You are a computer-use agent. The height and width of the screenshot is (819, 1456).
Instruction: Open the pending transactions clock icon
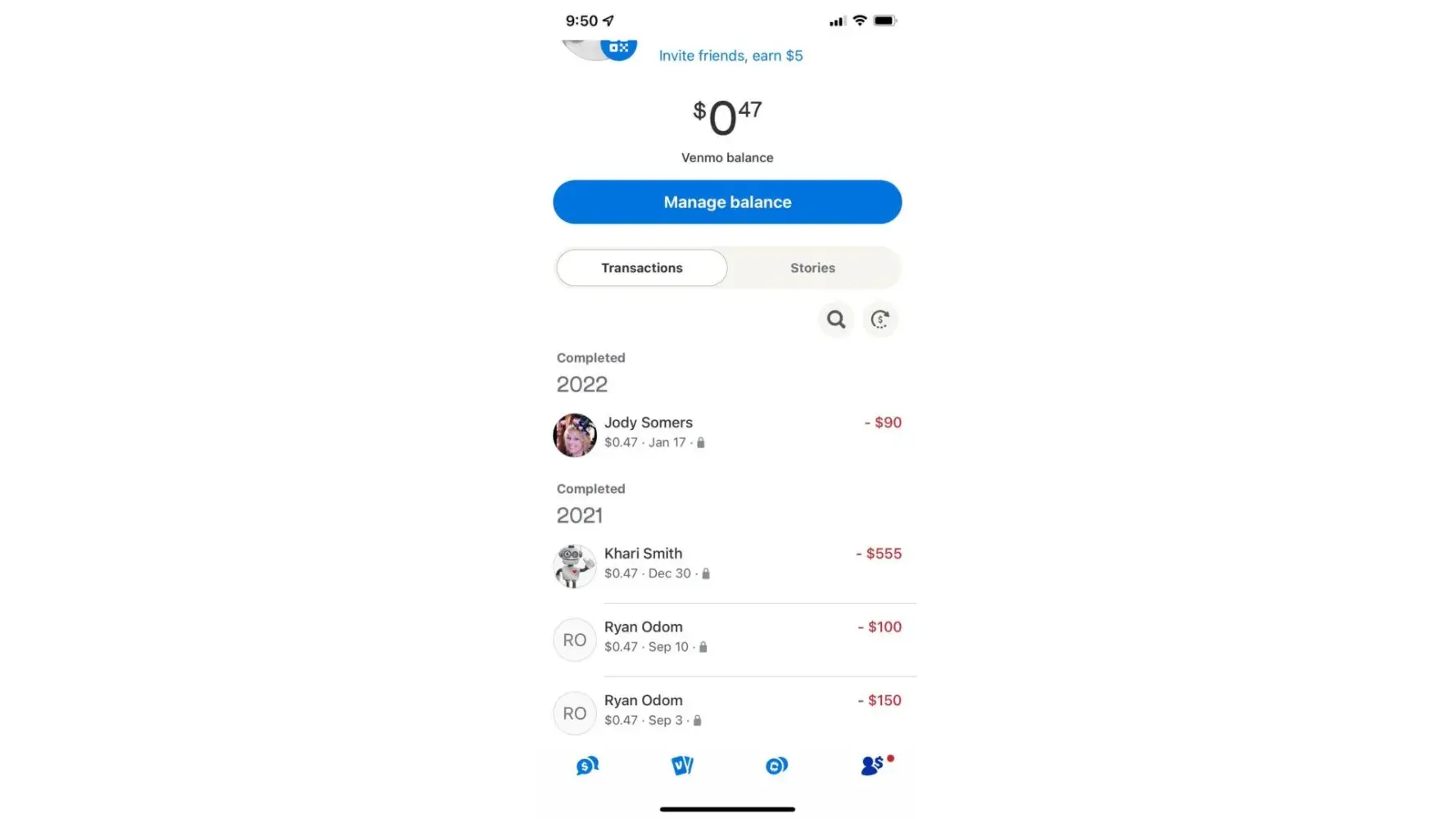click(x=880, y=319)
